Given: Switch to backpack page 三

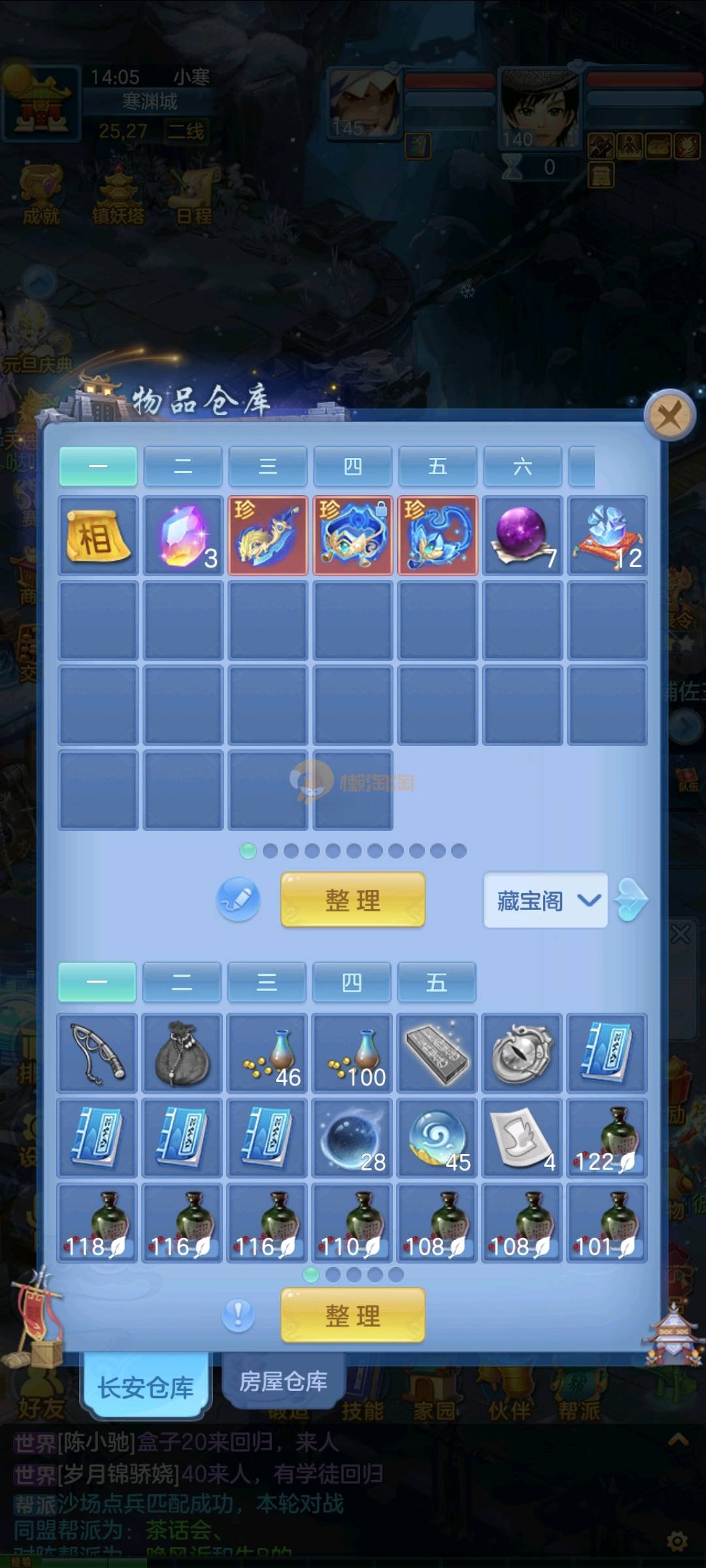Looking at the screenshot, I should 267,982.
